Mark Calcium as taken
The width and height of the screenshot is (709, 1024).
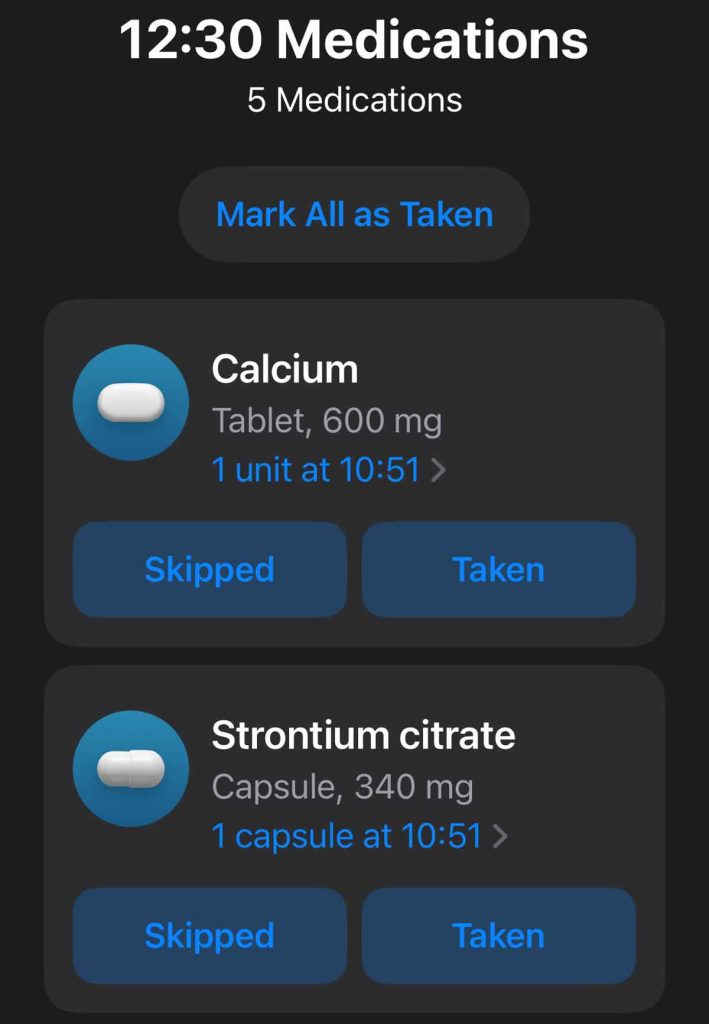pos(498,570)
